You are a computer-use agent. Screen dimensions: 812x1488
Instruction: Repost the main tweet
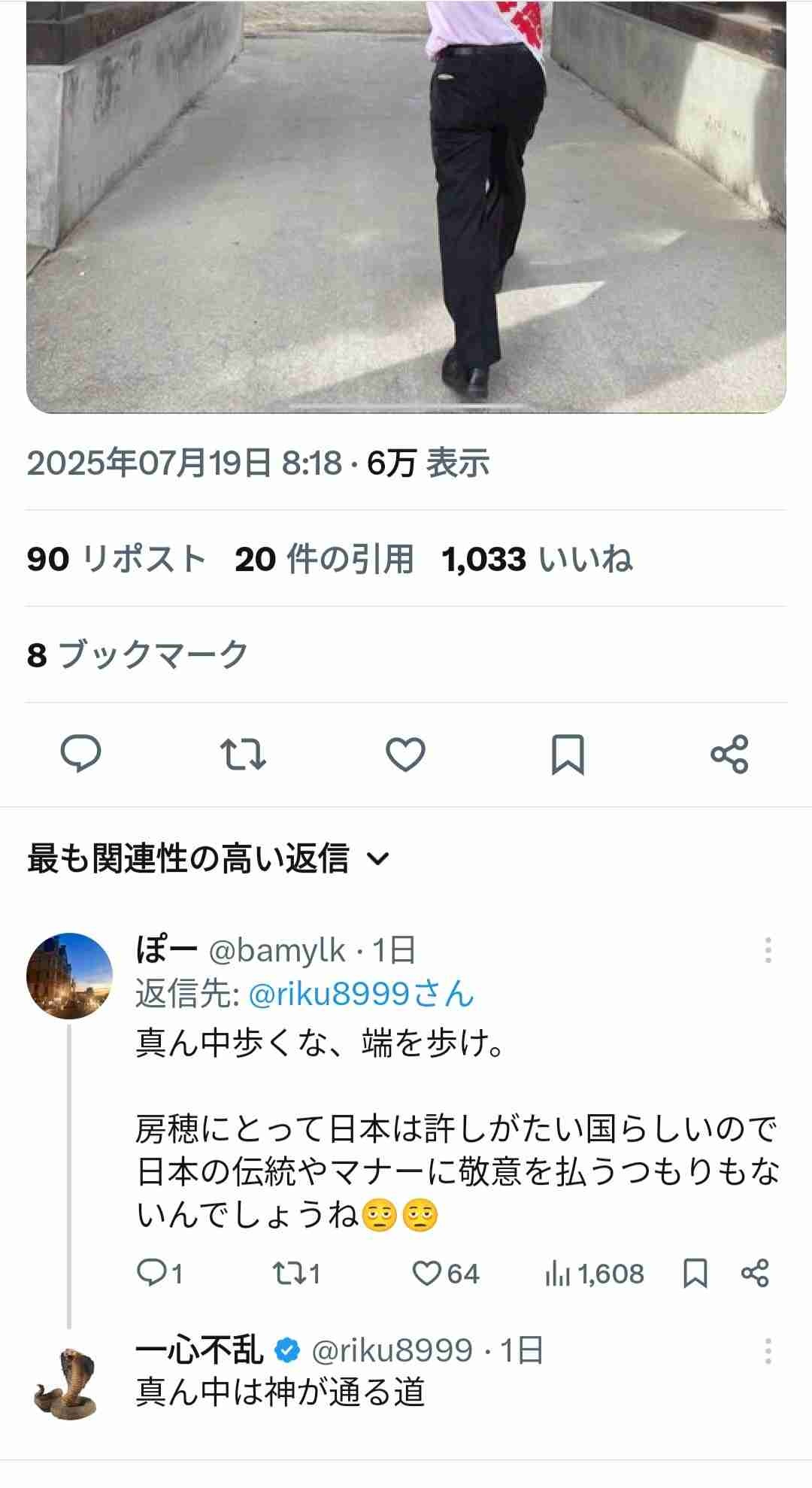click(243, 754)
